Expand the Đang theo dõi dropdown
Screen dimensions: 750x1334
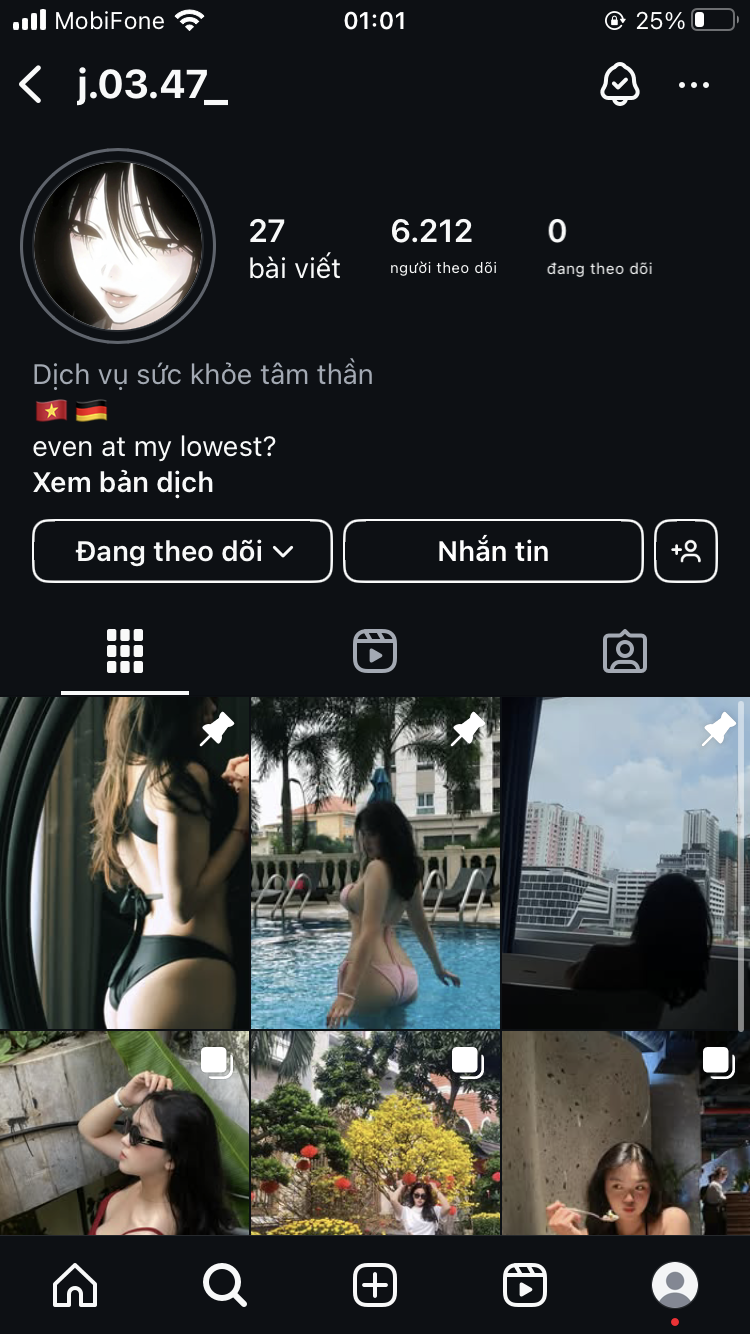pos(183,551)
